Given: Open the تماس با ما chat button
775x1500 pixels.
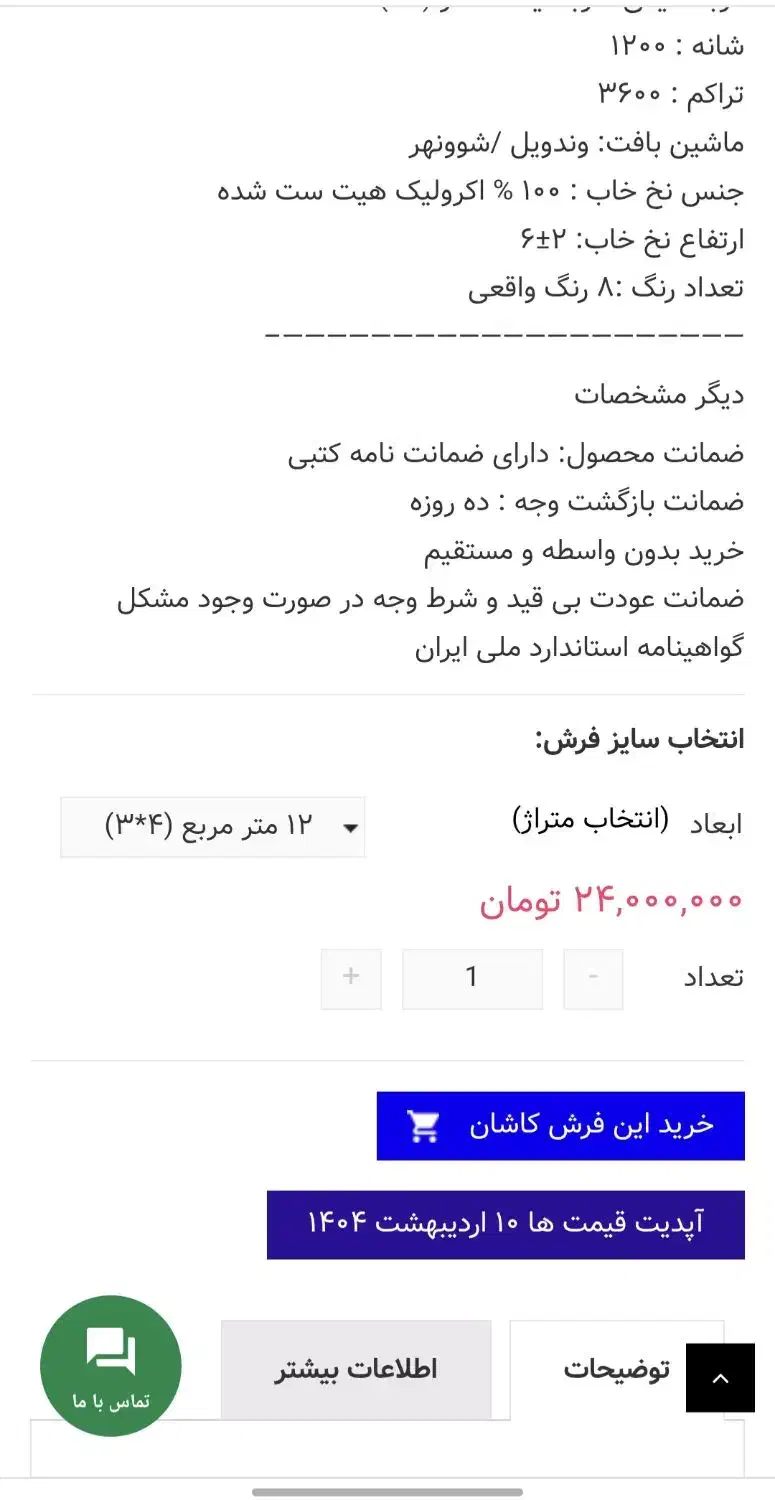Looking at the screenshot, I should [111, 1366].
